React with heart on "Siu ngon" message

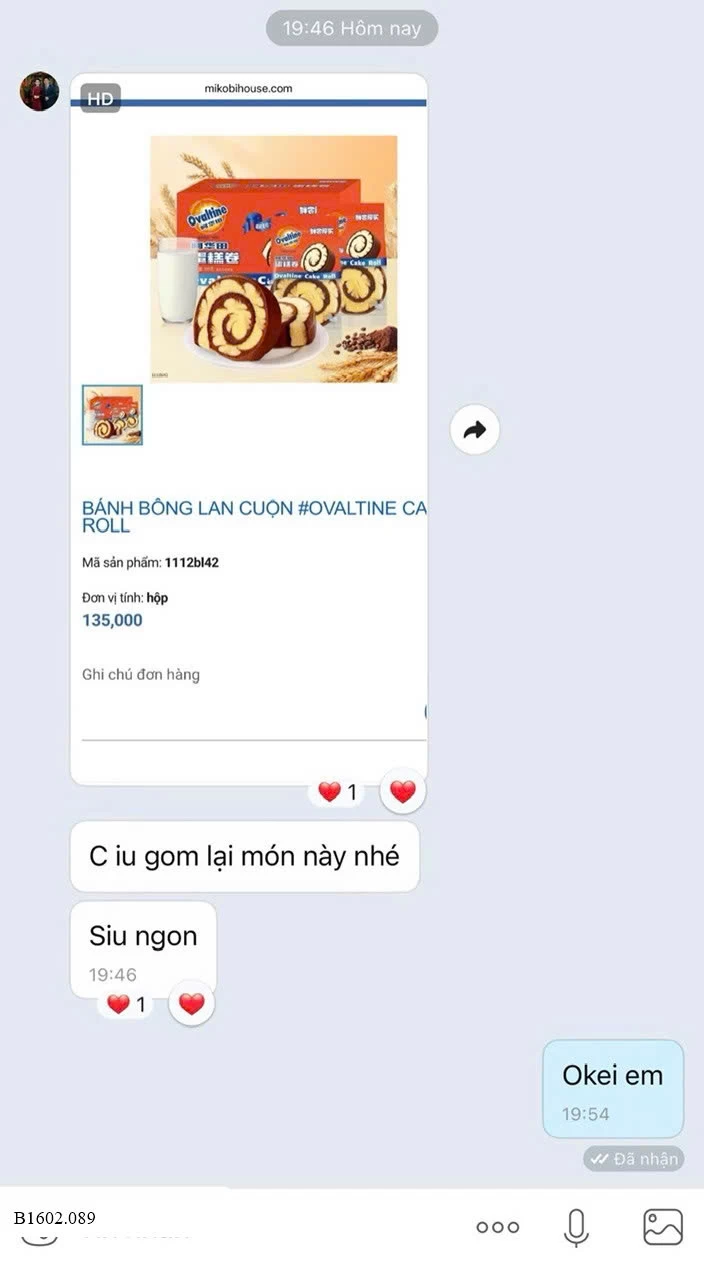click(192, 1004)
